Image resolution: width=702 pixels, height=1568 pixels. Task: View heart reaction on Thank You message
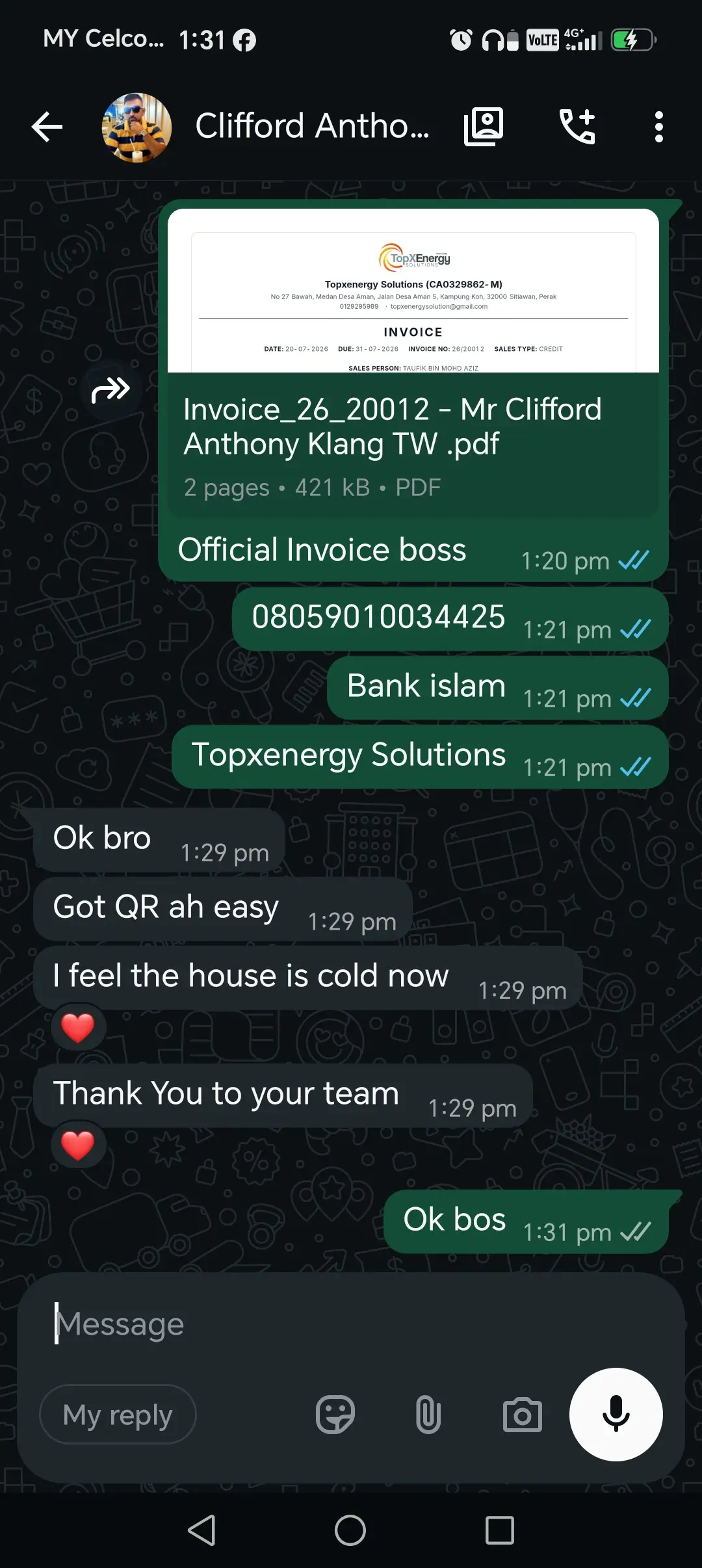(x=78, y=1145)
